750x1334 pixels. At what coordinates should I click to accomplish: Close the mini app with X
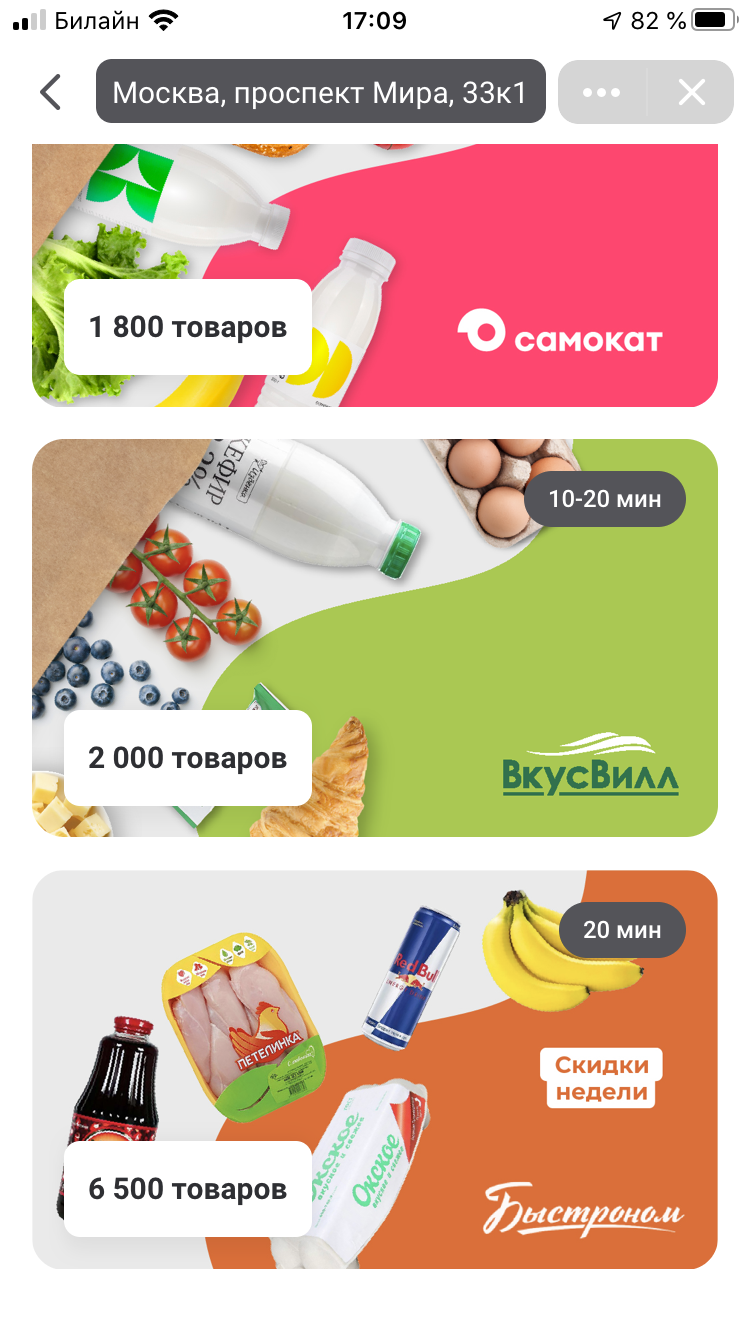click(691, 92)
